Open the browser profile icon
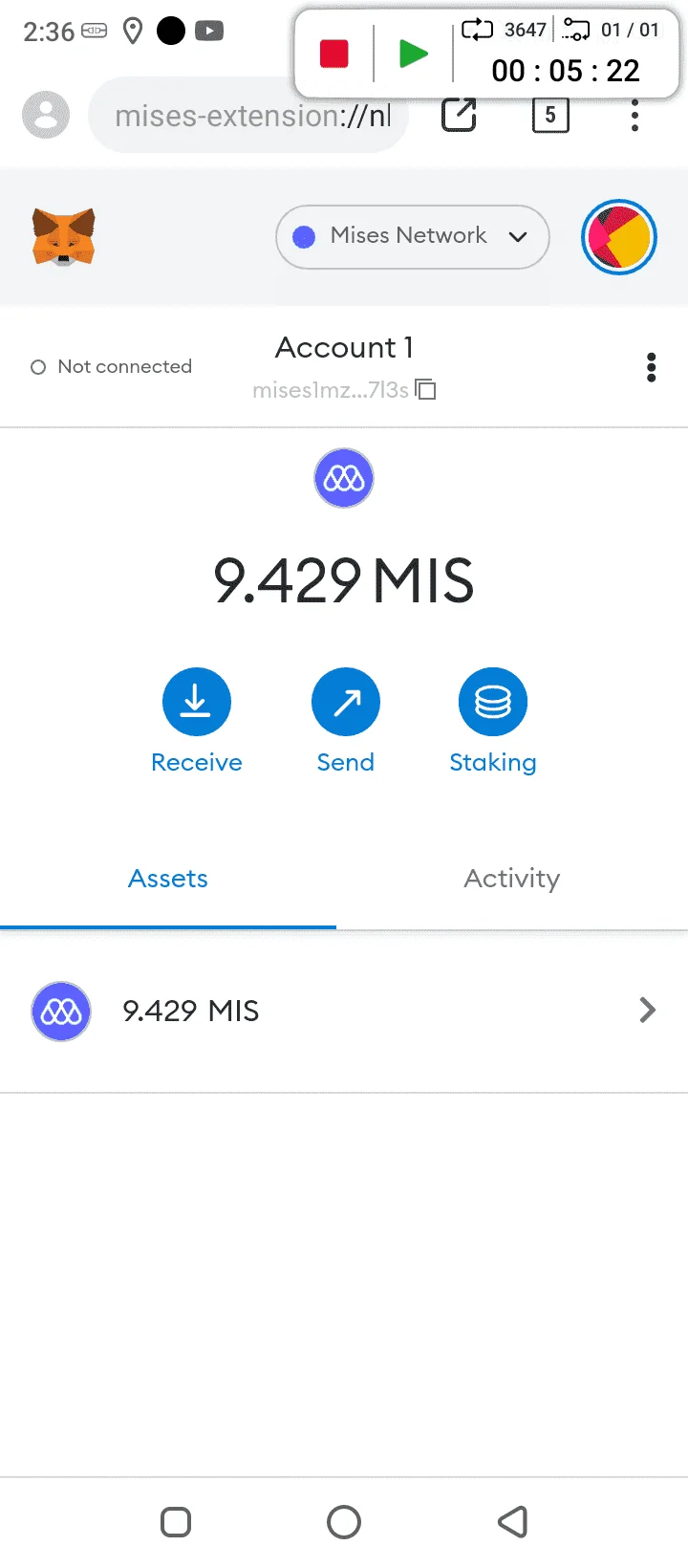The height and width of the screenshot is (1568, 688). coord(46,116)
